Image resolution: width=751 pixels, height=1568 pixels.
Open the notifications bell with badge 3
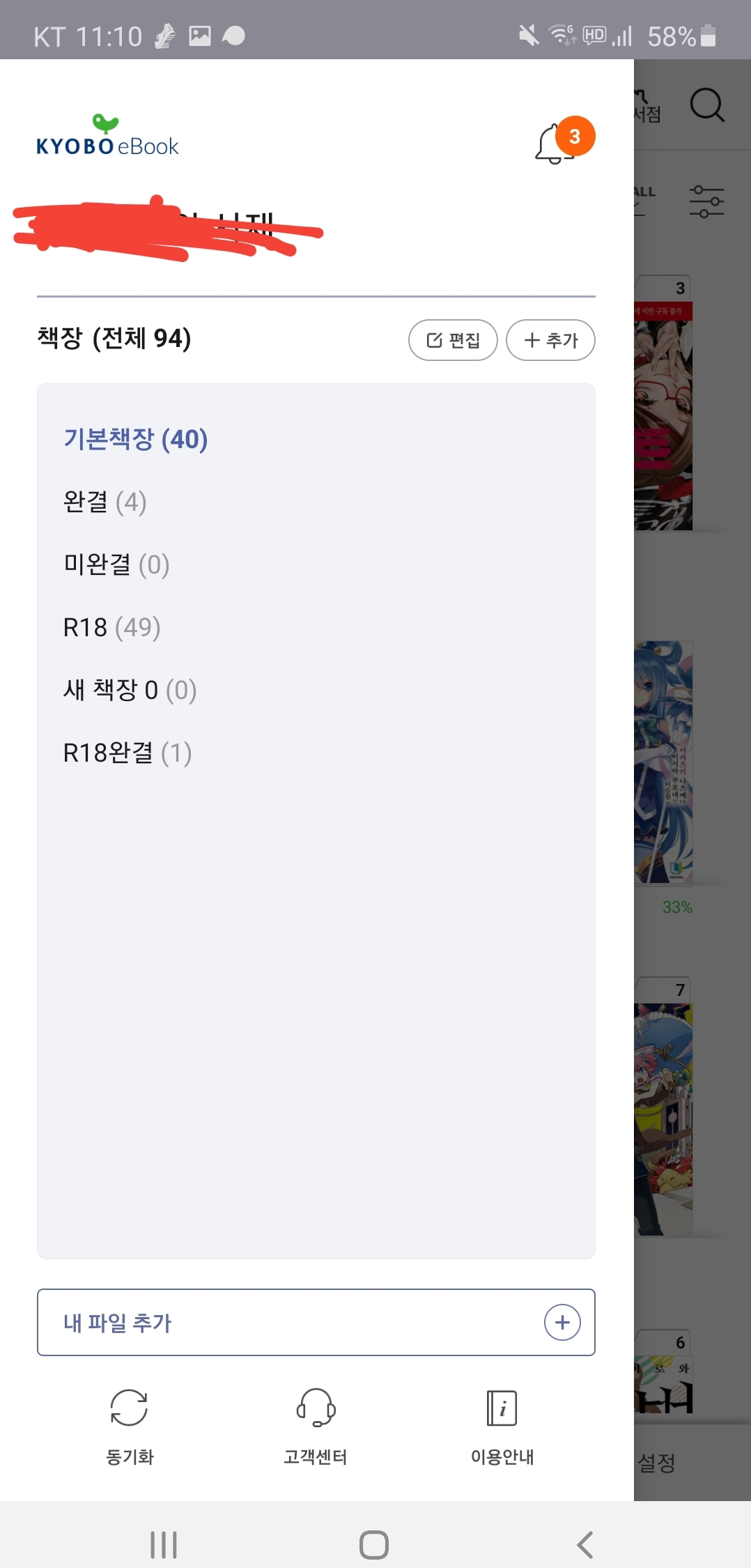pos(563,140)
